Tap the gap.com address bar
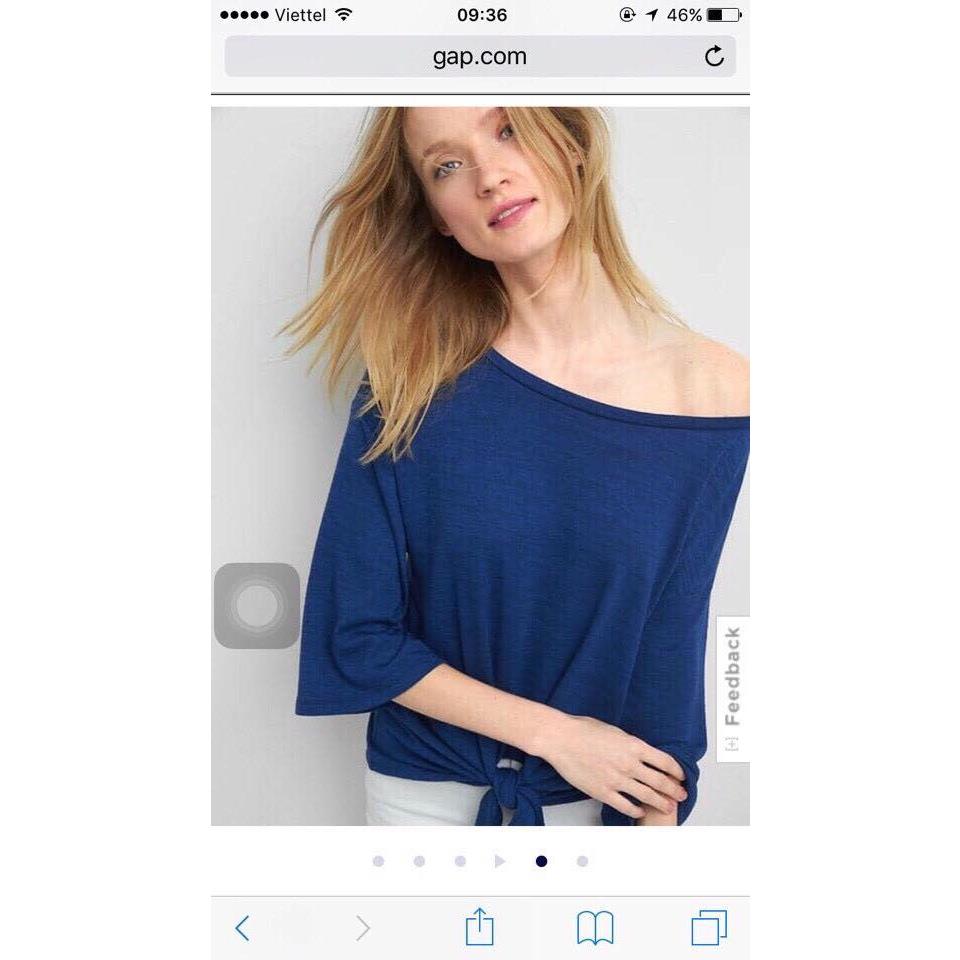The width and height of the screenshot is (960, 960). coord(479,57)
